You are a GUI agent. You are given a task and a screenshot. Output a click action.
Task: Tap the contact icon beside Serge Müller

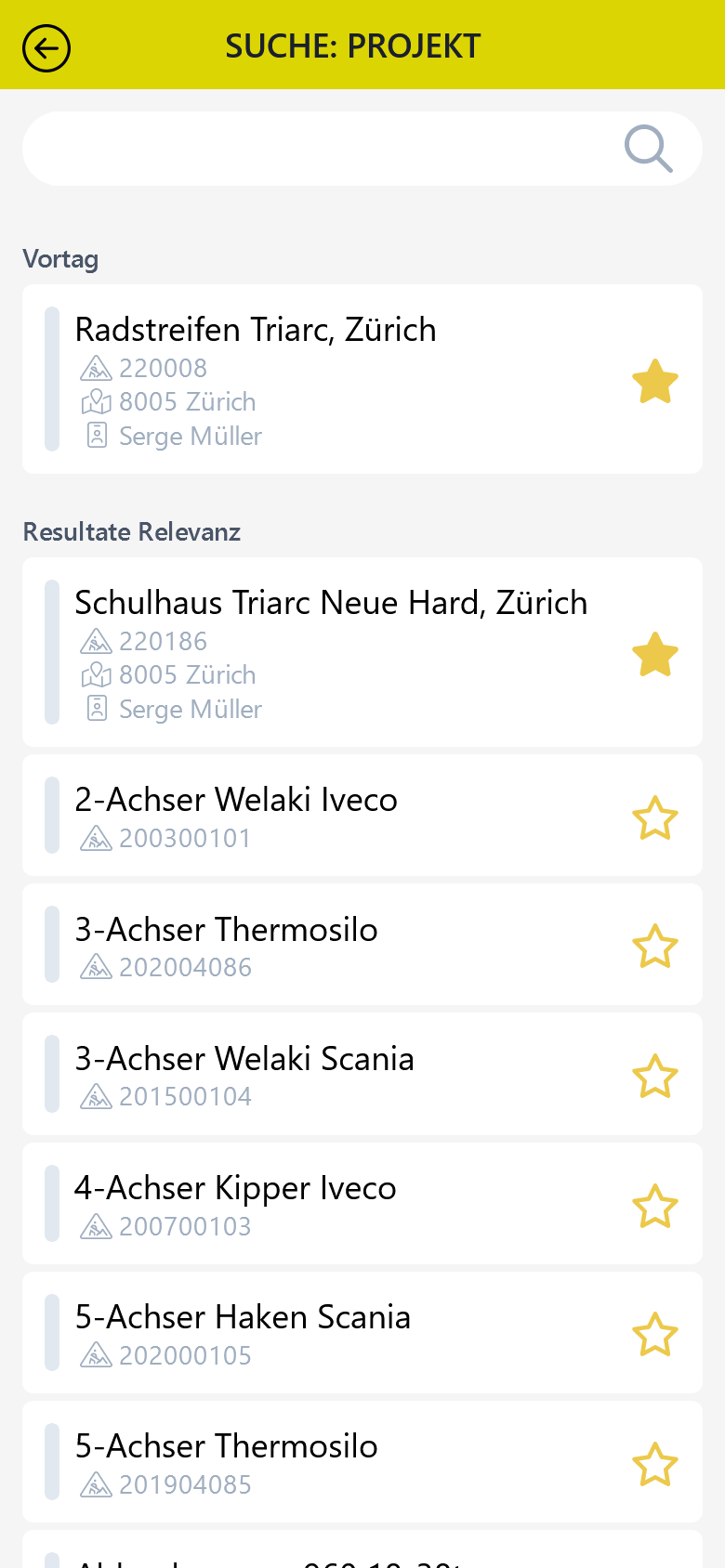pyautogui.click(x=97, y=435)
